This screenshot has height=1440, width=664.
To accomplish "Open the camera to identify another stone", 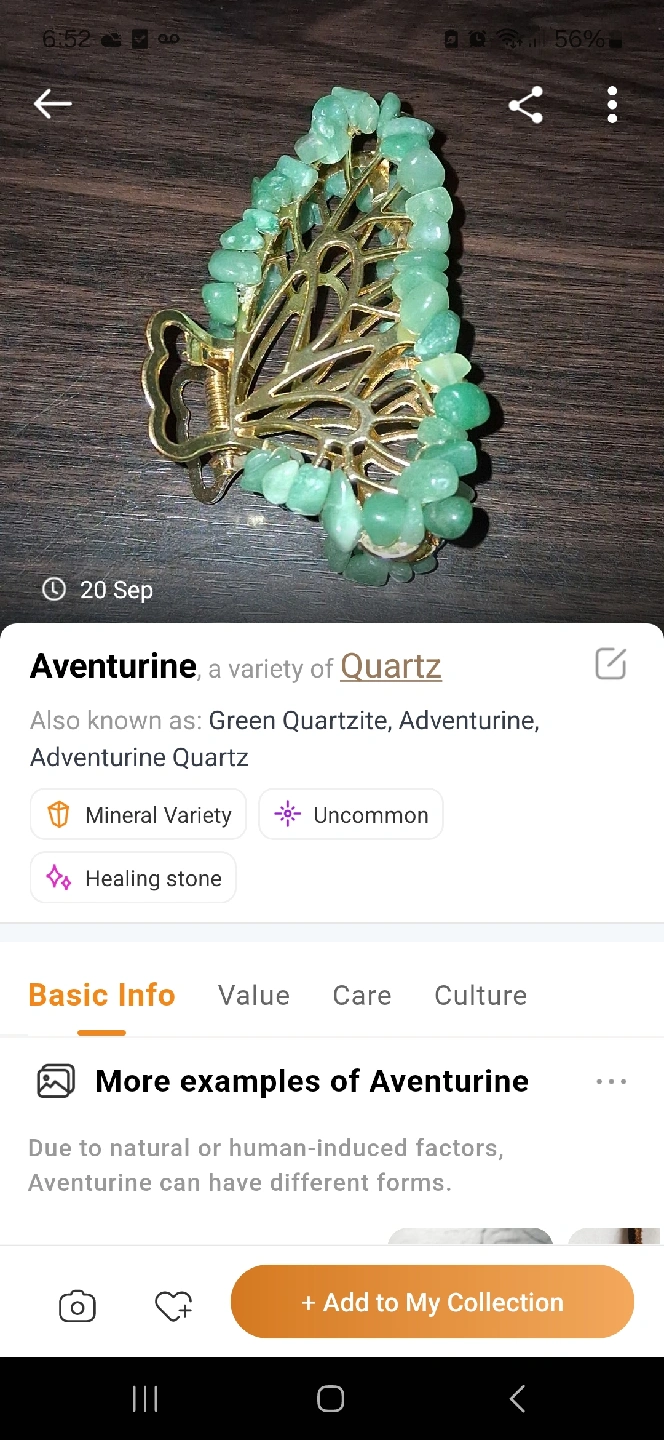I will tap(77, 1306).
